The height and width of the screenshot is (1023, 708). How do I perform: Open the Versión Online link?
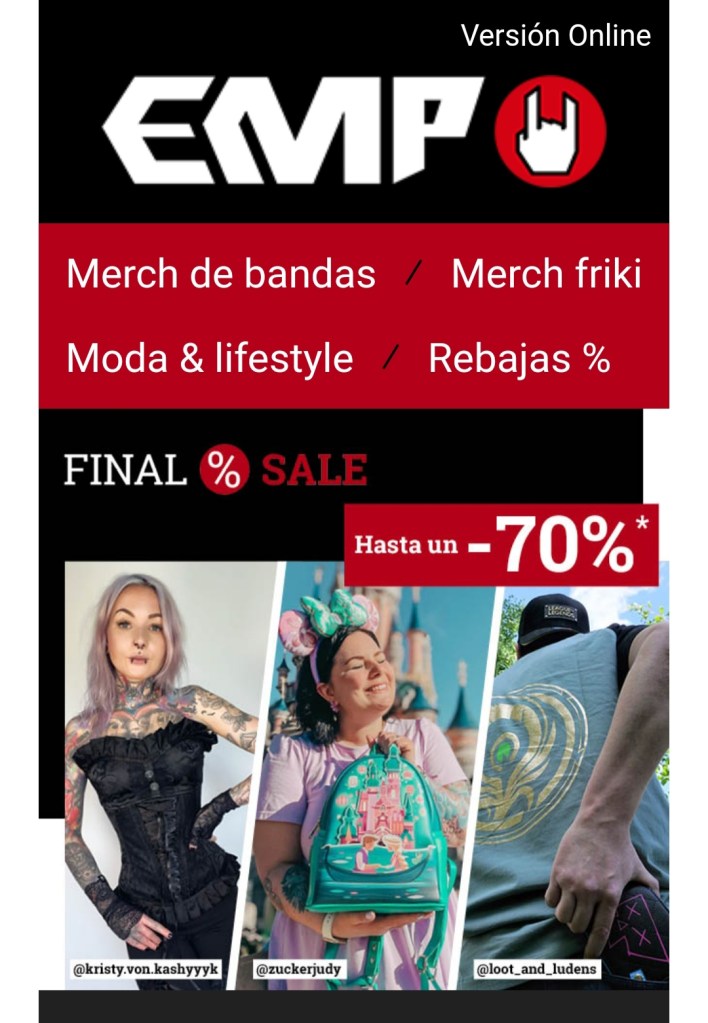555,36
